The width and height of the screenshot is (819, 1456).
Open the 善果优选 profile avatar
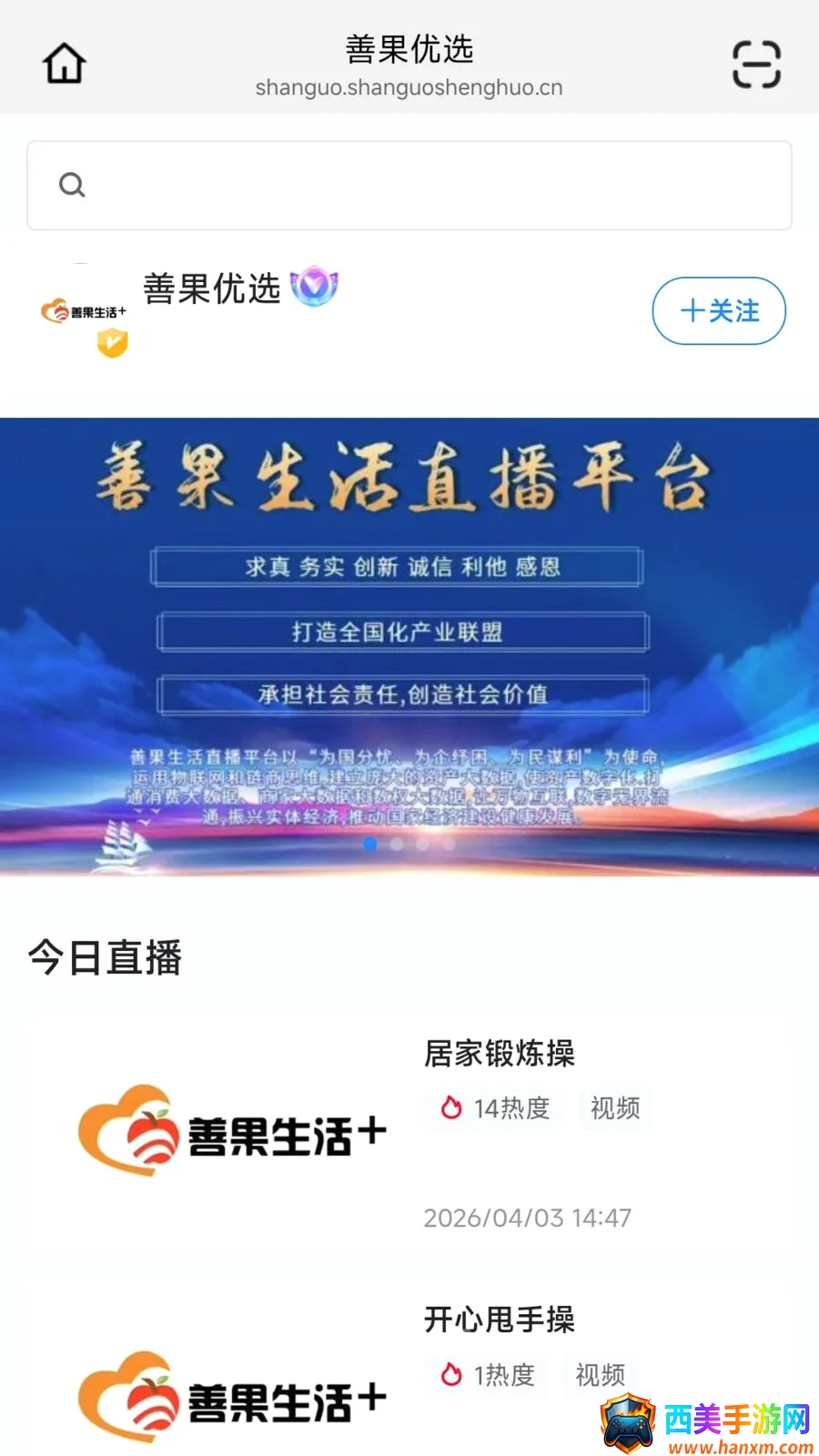pyautogui.click(x=83, y=312)
